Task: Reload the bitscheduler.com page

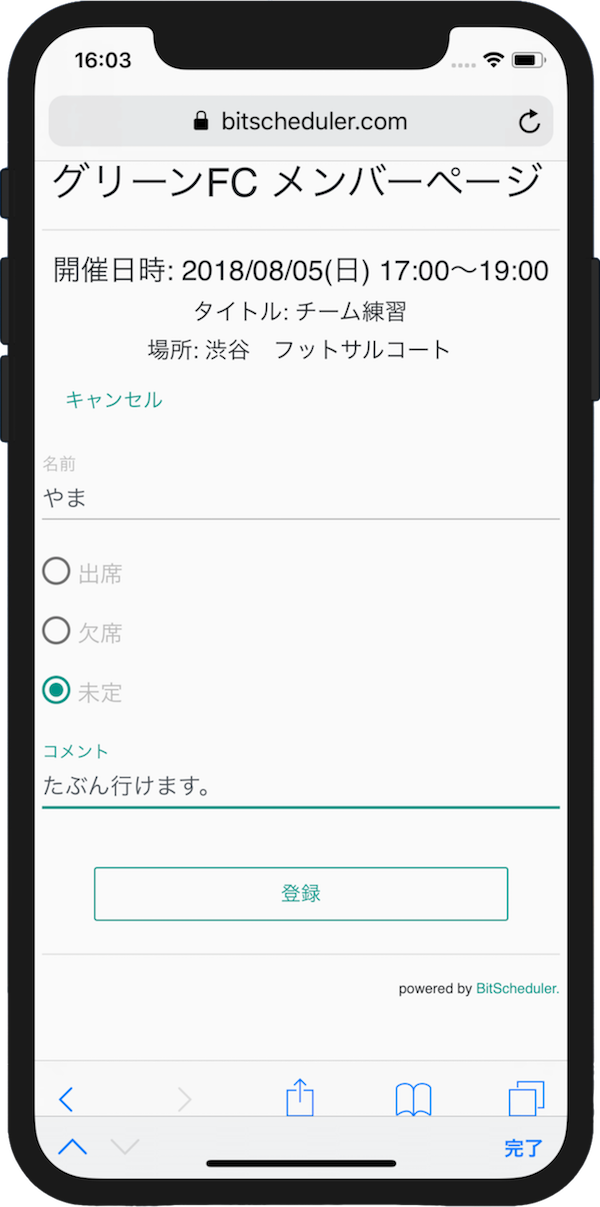Action: click(x=529, y=122)
